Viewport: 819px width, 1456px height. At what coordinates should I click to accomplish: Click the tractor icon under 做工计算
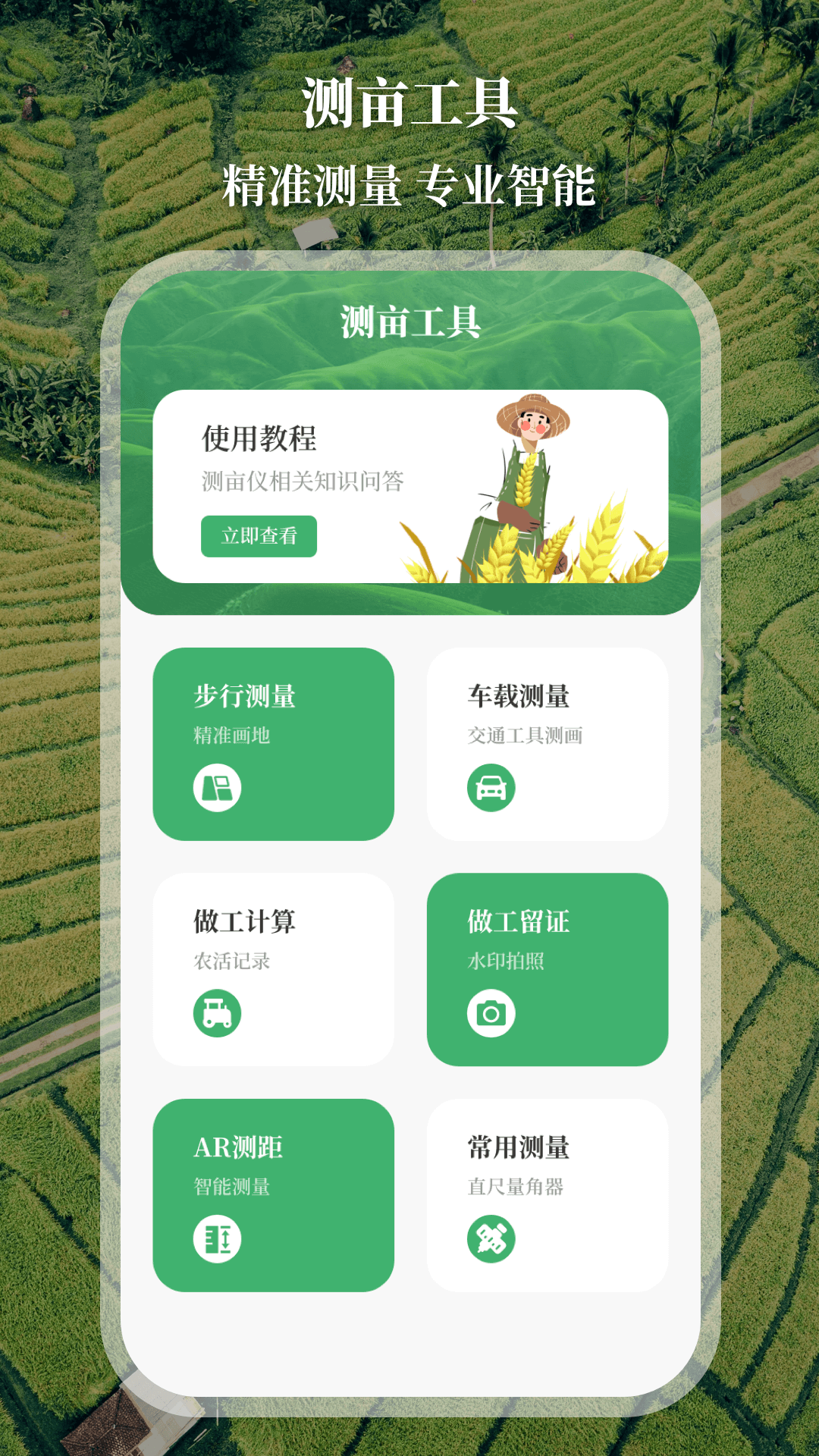[x=218, y=1012]
